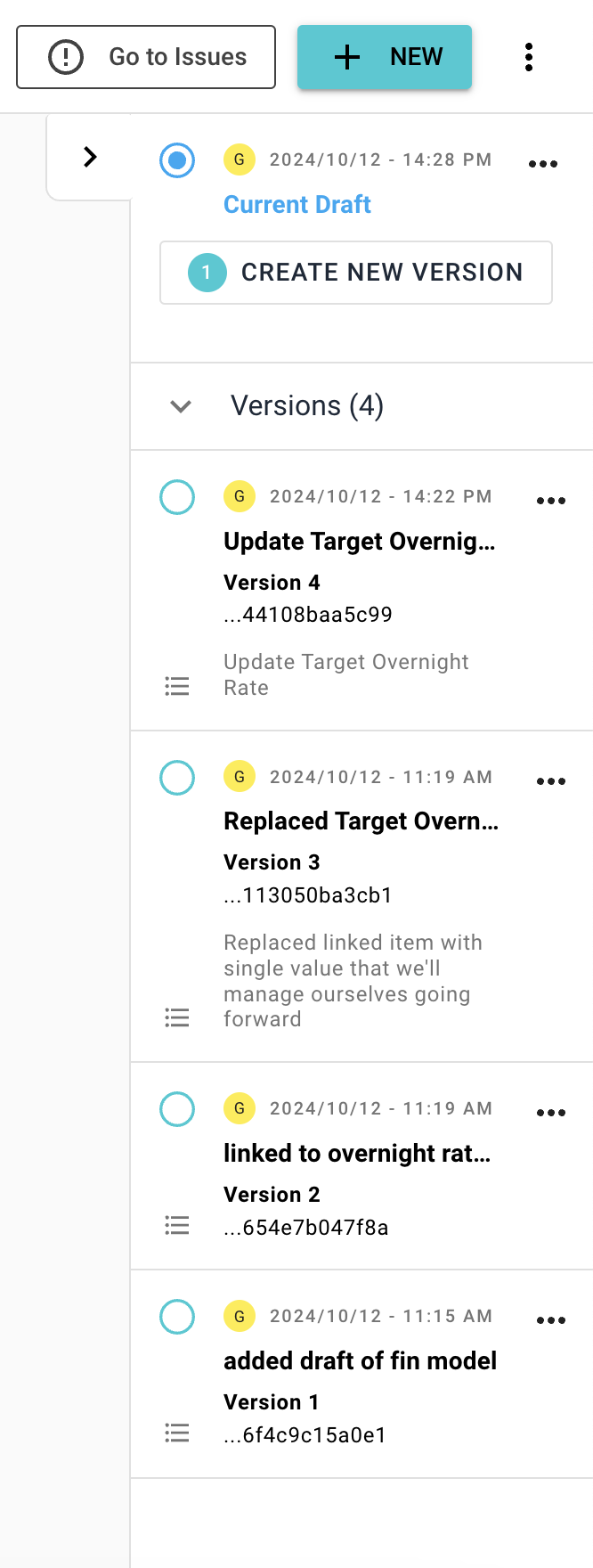The width and height of the screenshot is (593, 1568).
Task: Select the Version 1 radio button
Action: coord(177,1317)
